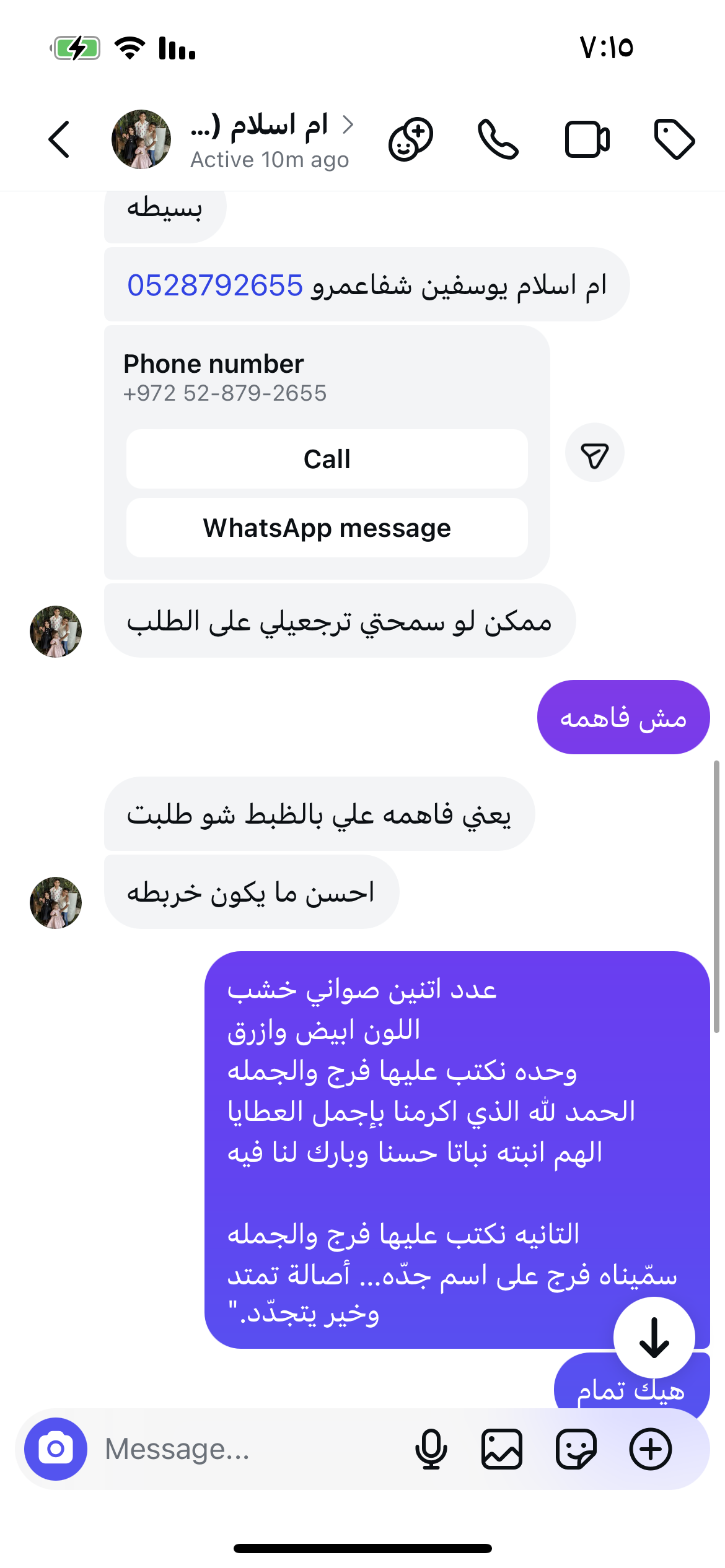Open the label tag icon

(x=674, y=139)
